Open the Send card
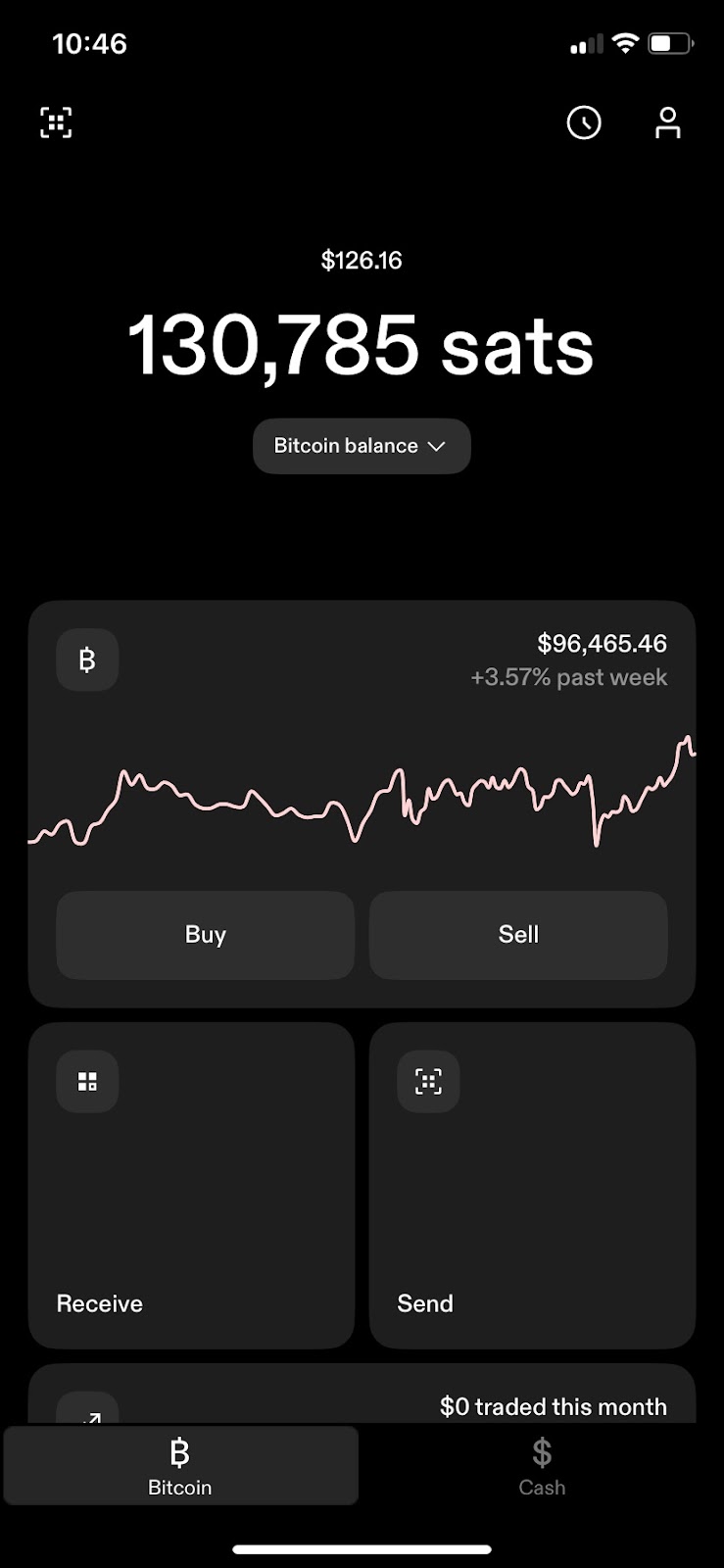Screen dimensions: 724x1568 [532, 1186]
